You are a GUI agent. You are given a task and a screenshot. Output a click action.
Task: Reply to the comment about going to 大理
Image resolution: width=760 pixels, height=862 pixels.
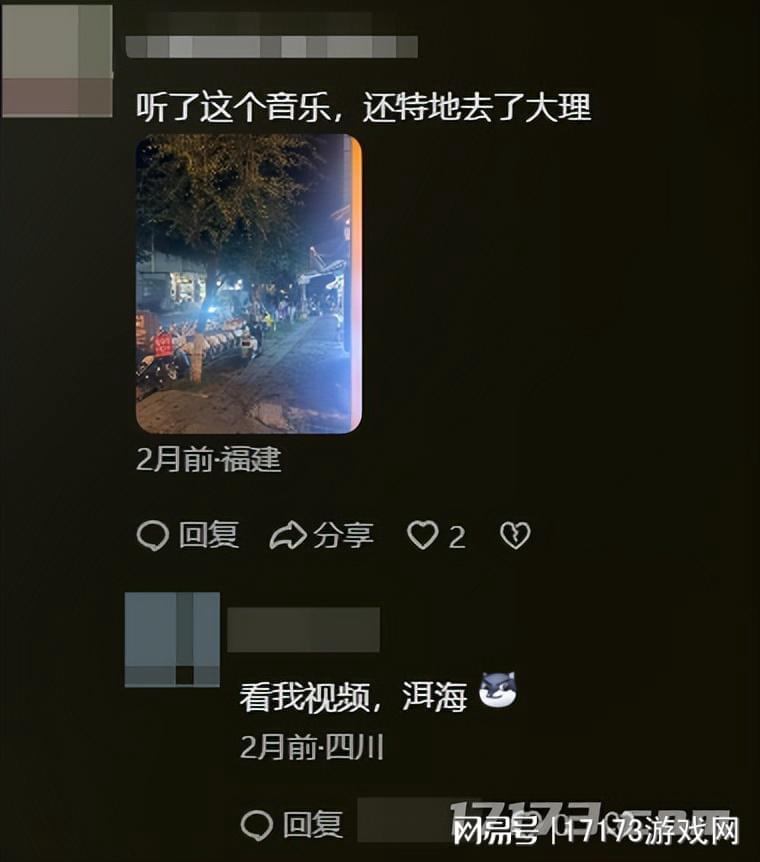pos(188,536)
